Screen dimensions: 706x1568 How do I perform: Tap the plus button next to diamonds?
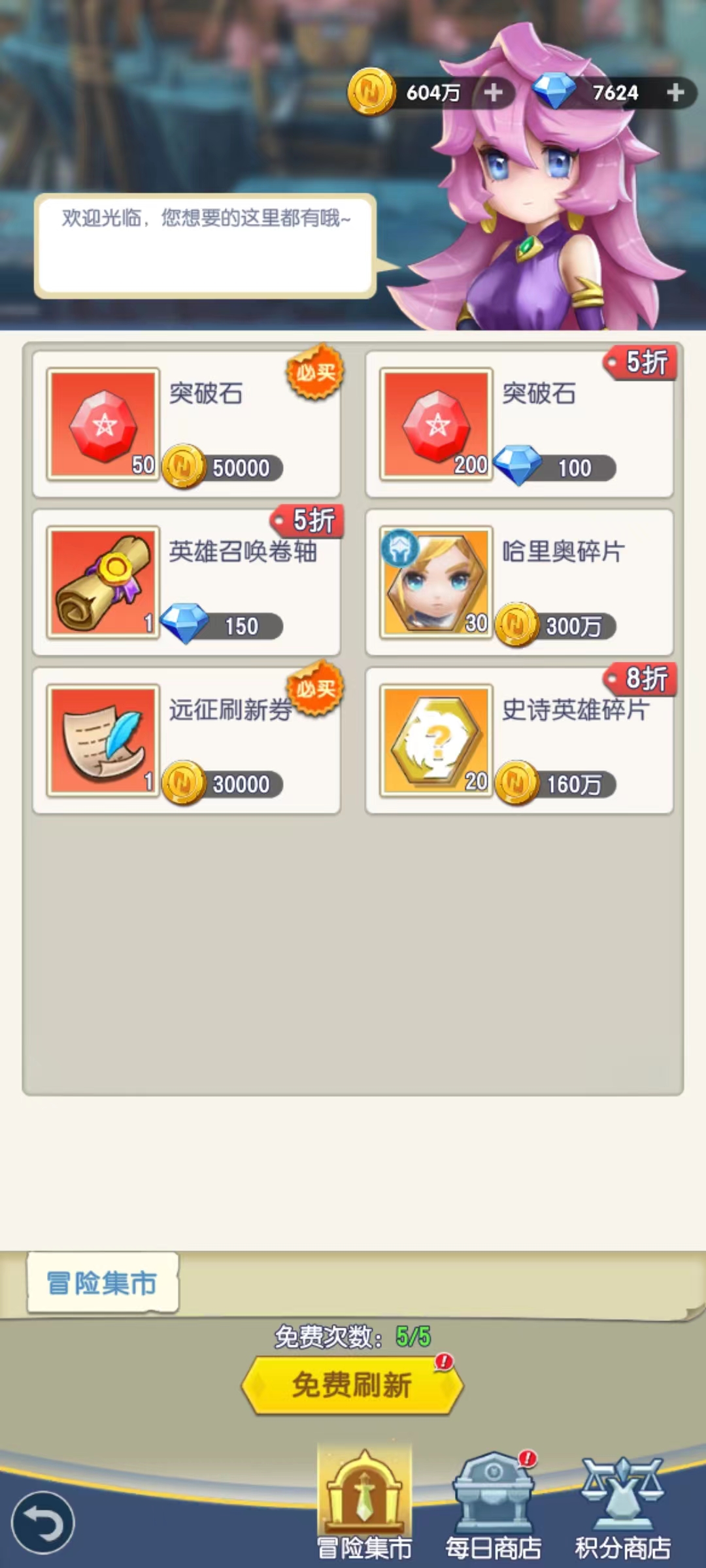point(675,93)
